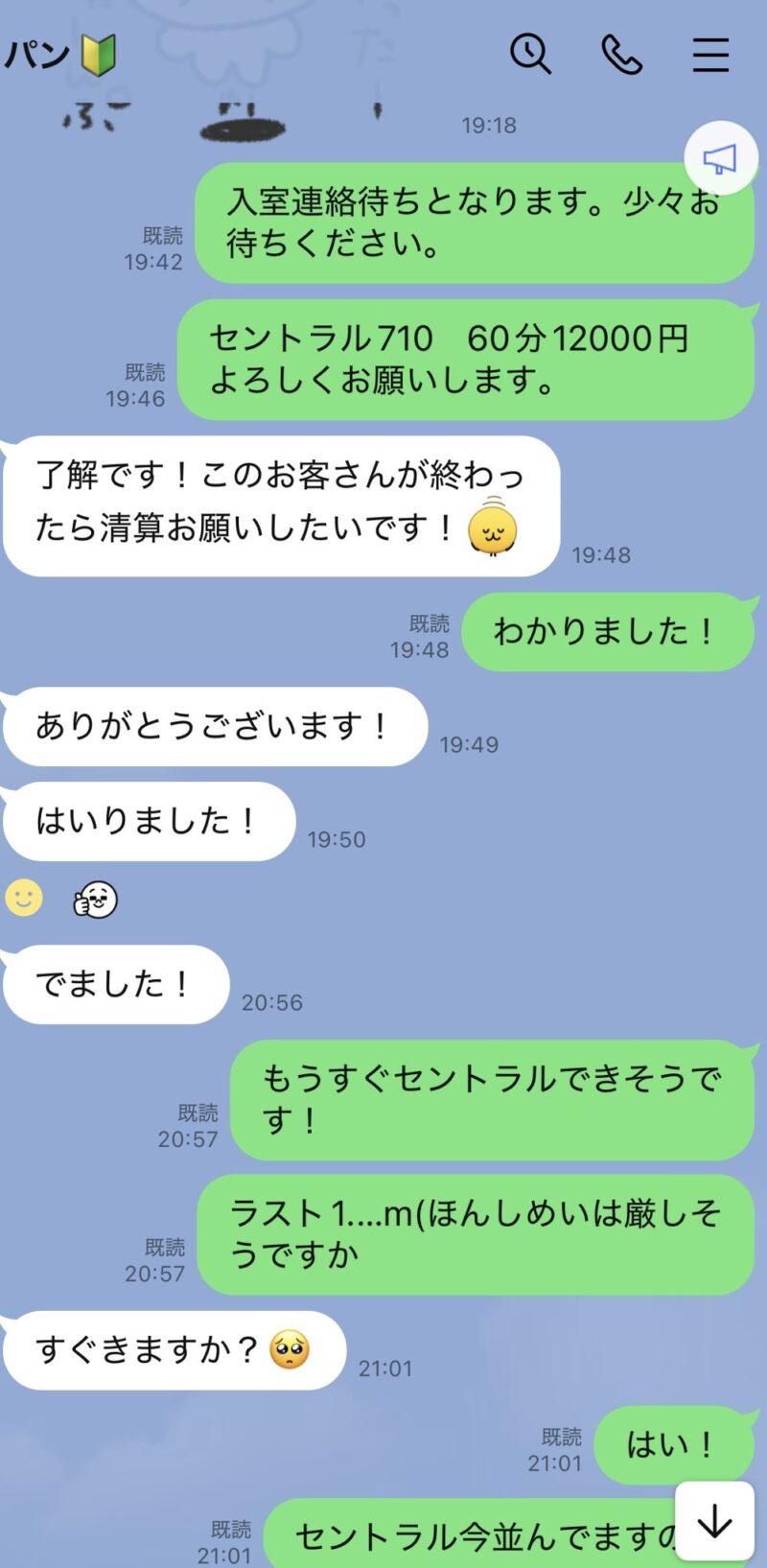Viewport: 767px width, 1568px height.
Task: Open the announcements megaphone icon
Action: pos(720,158)
